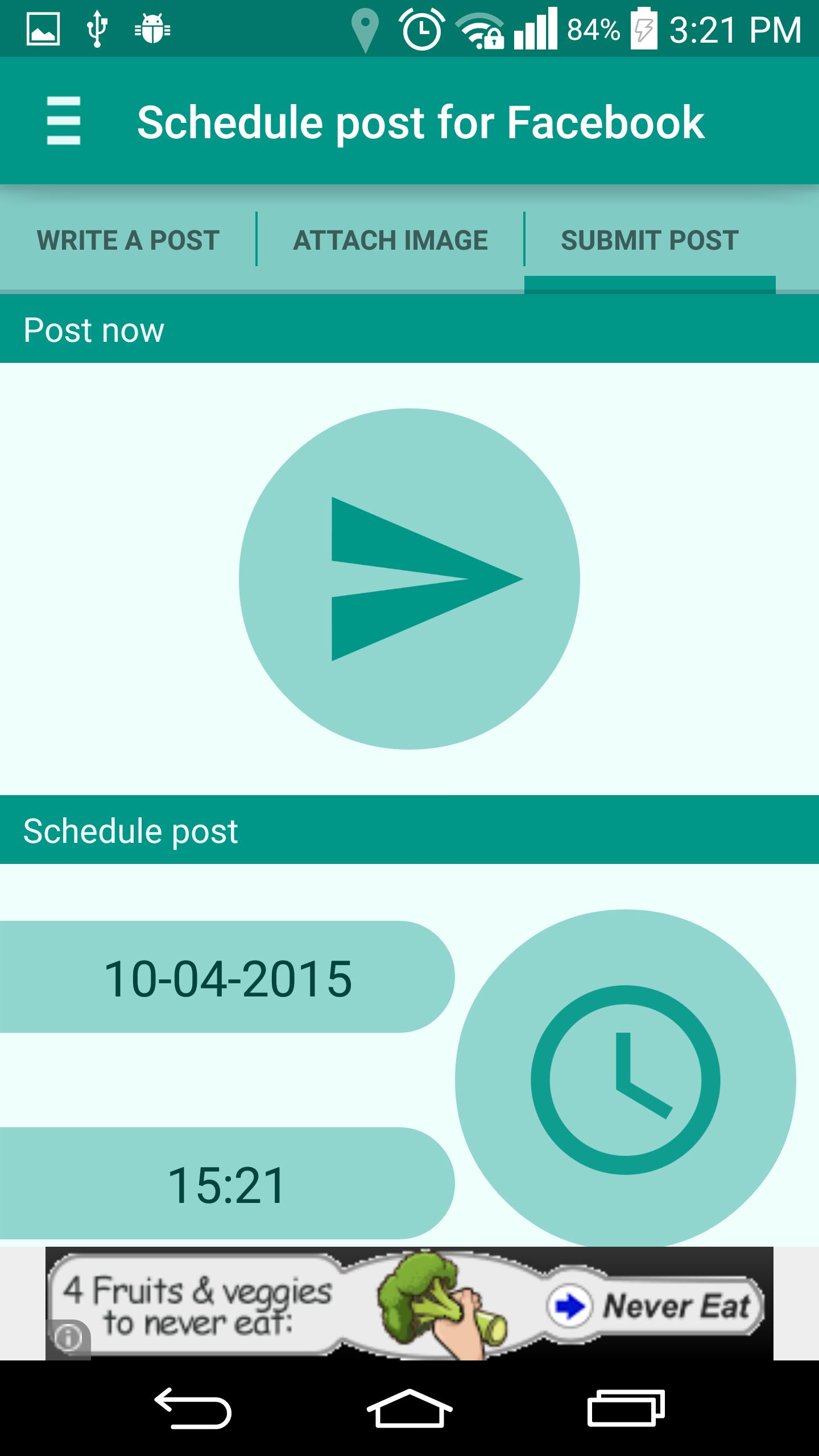
Task: Select the SUBMIT POST tab
Action: [x=648, y=239]
